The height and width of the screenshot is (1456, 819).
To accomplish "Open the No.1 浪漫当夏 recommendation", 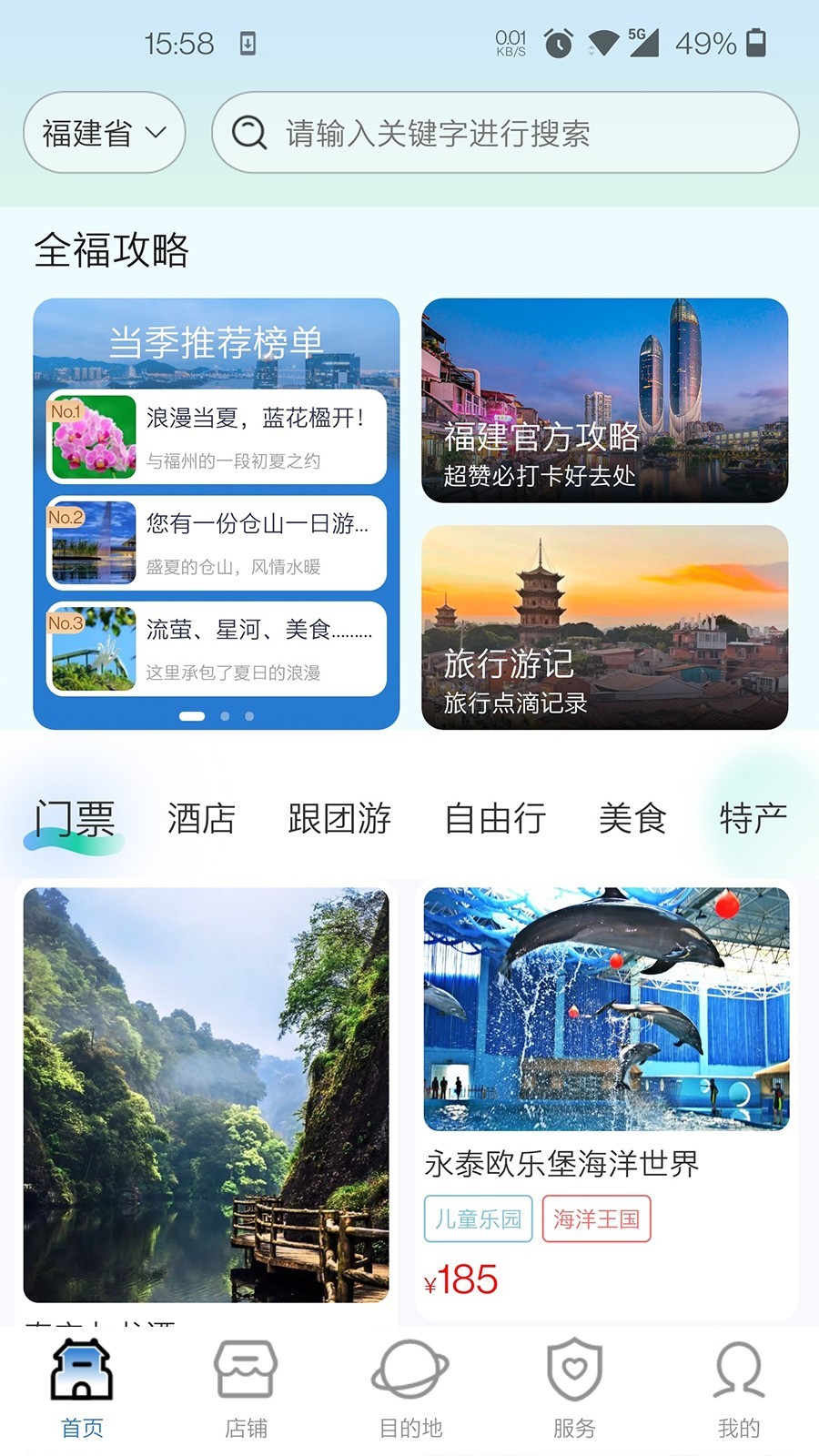I will coord(217,438).
